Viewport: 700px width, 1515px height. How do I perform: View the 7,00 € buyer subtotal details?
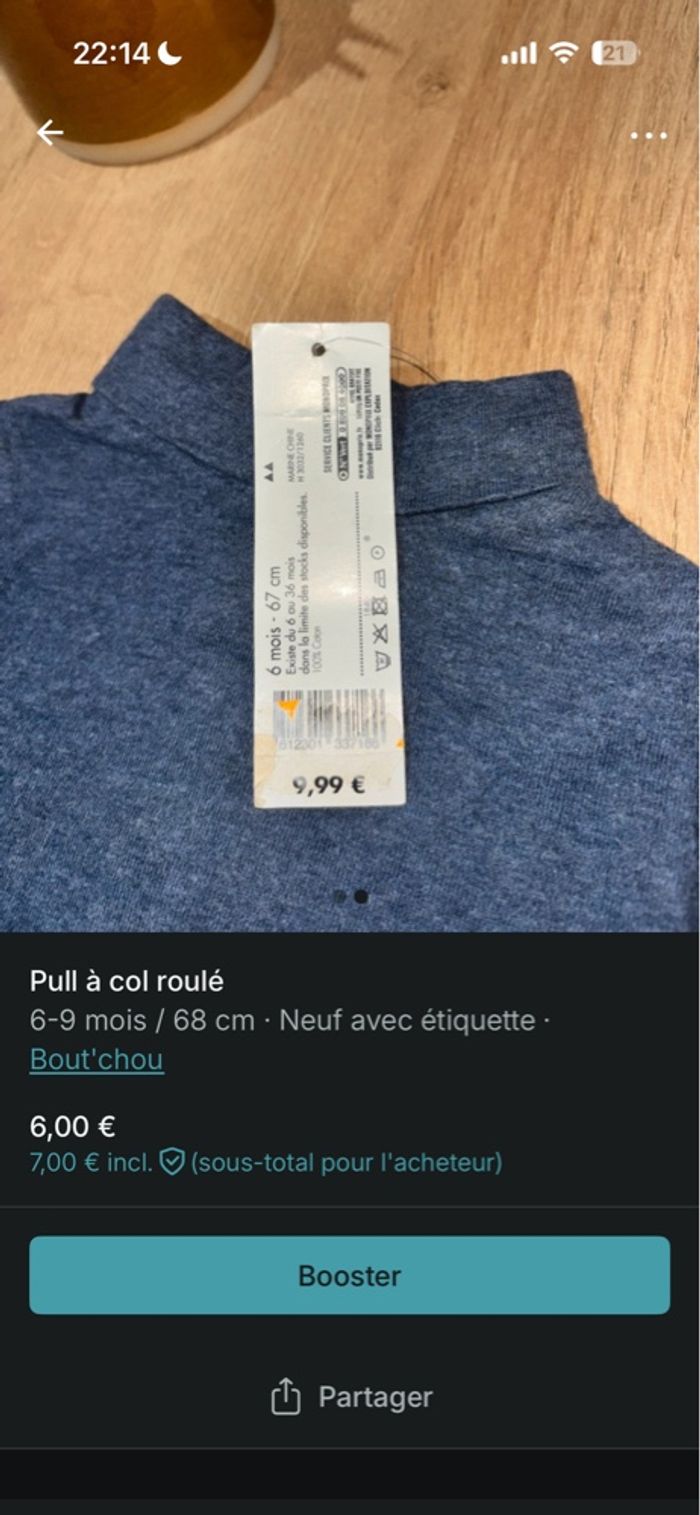[266, 1162]
